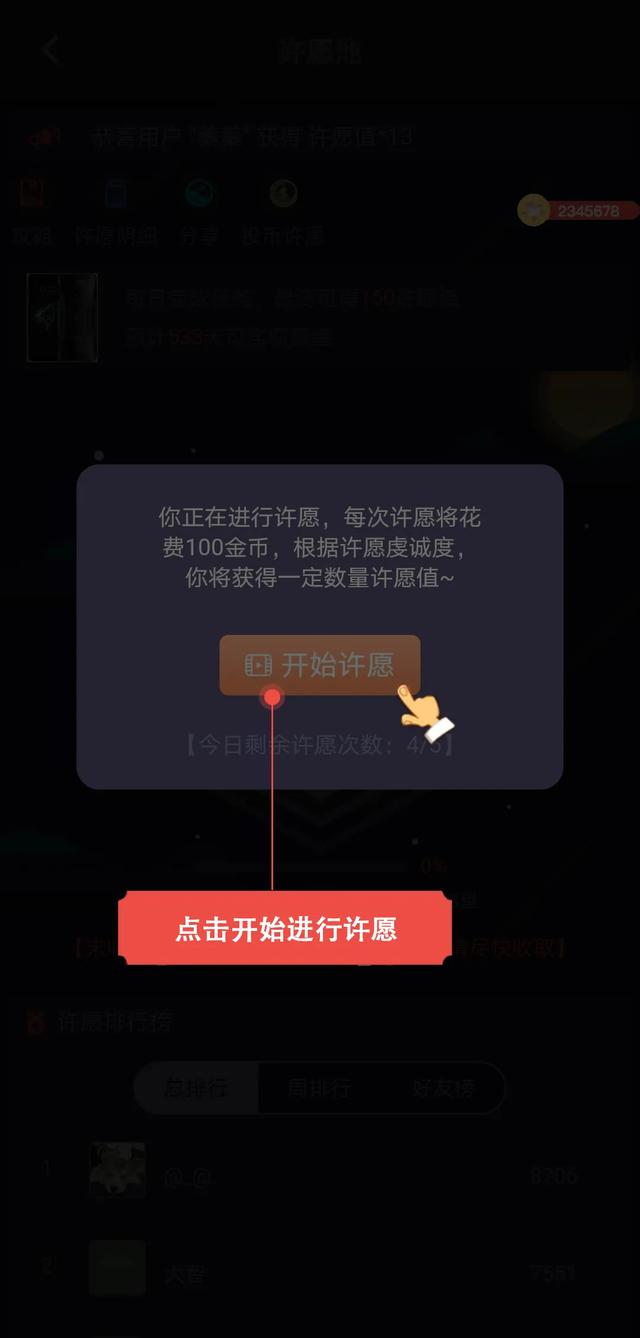The width and height of the screenshot is (640, 1338).
Task: Tap the 开始许愿 button to start wishing
Action: (320, 665)
